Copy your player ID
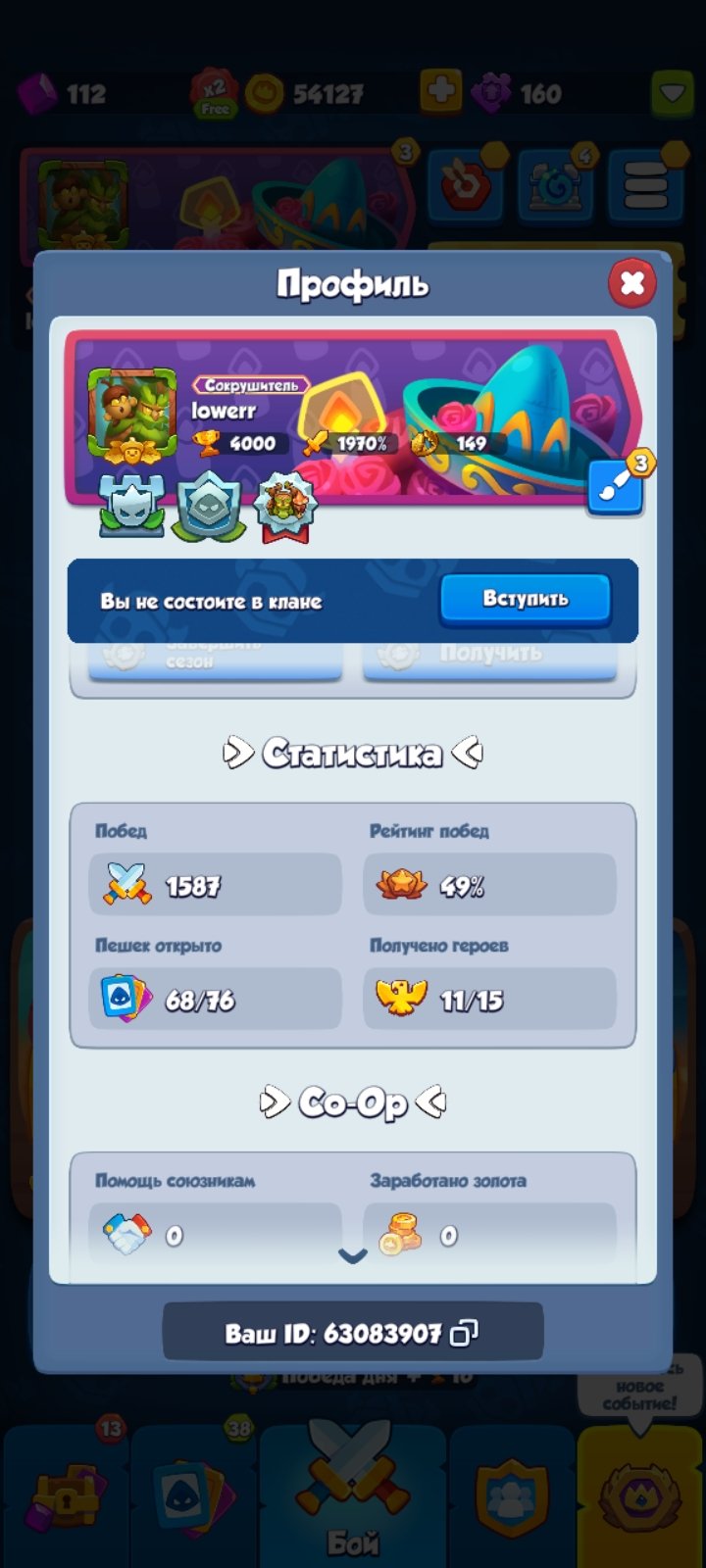The width and height of the screenshot is (706, 1568). pos(464,1333)
